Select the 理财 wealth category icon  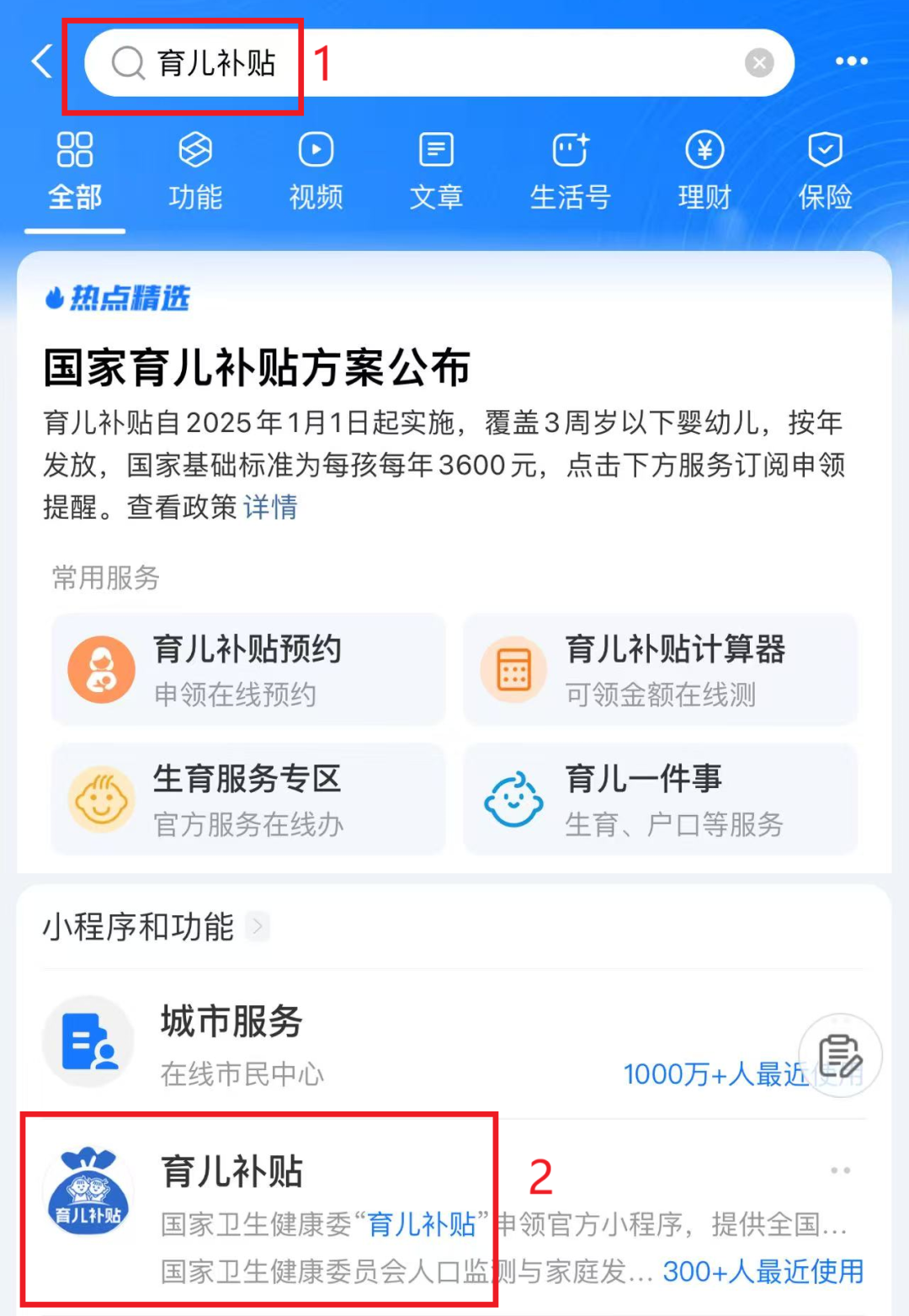[704, 152]
